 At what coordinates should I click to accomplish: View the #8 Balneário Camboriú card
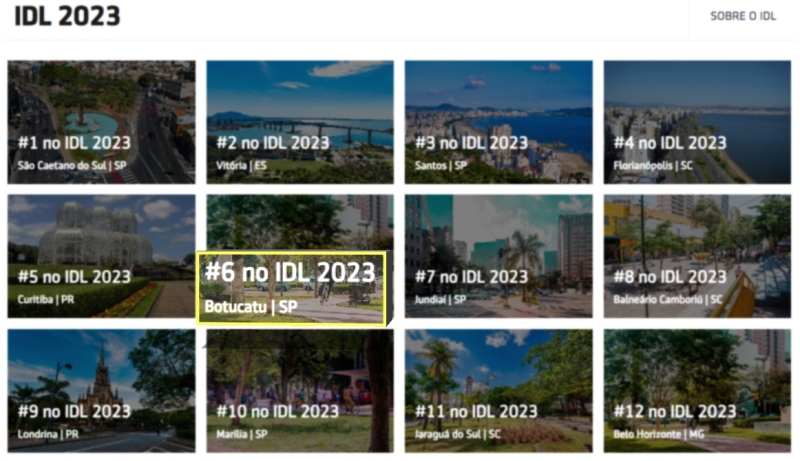click(697, 256)
